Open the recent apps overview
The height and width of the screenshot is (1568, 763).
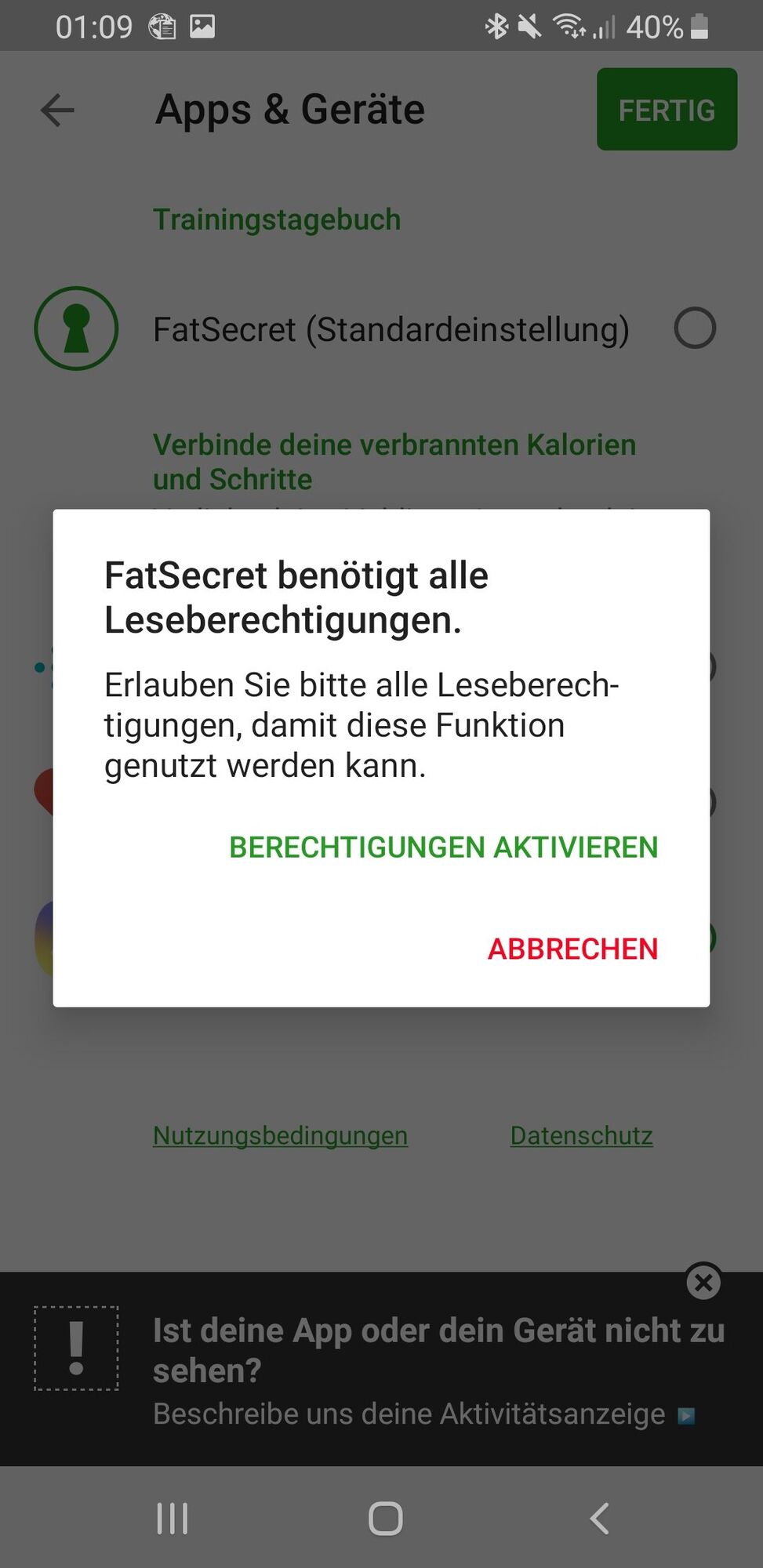pyautogui.click(x=173, y=1519)
